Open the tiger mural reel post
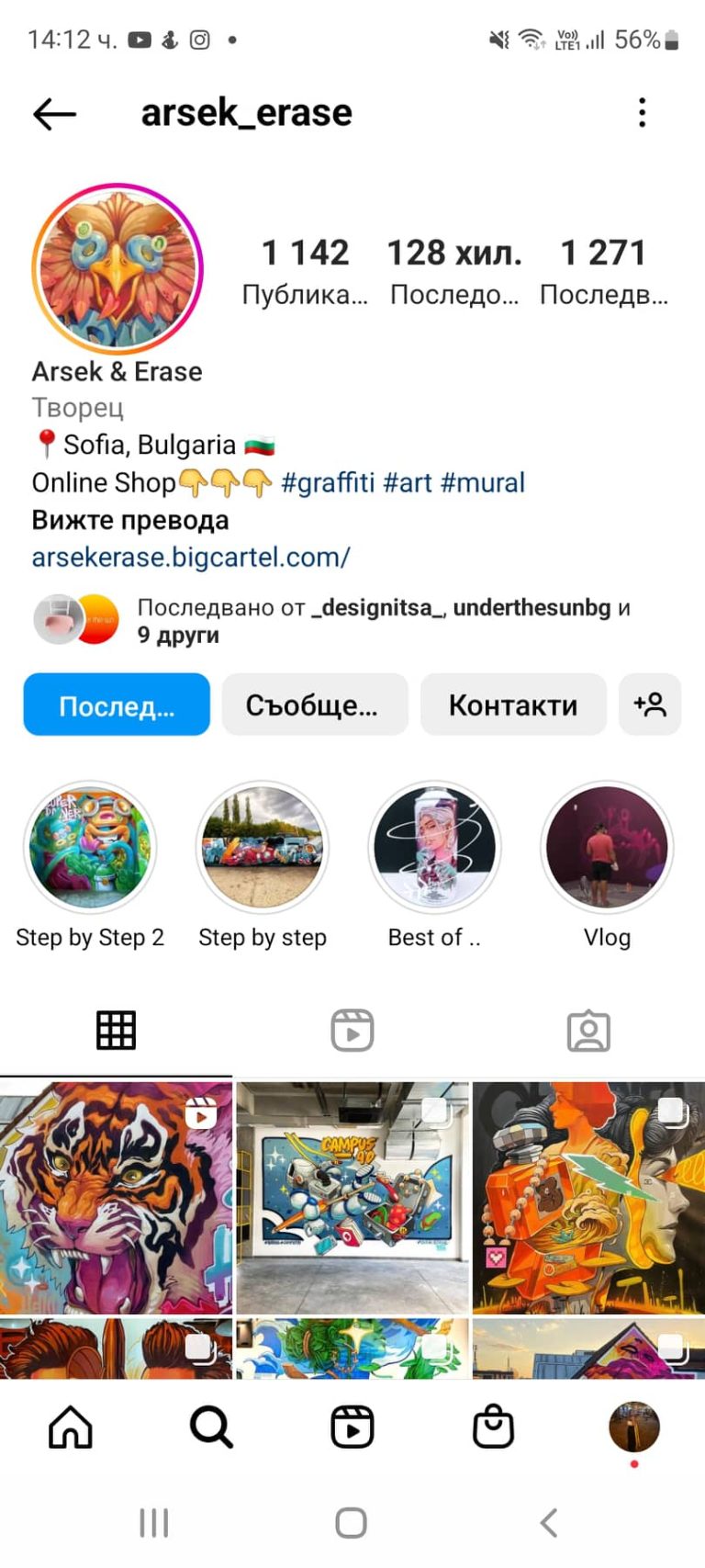 [x=116, y=1197]
